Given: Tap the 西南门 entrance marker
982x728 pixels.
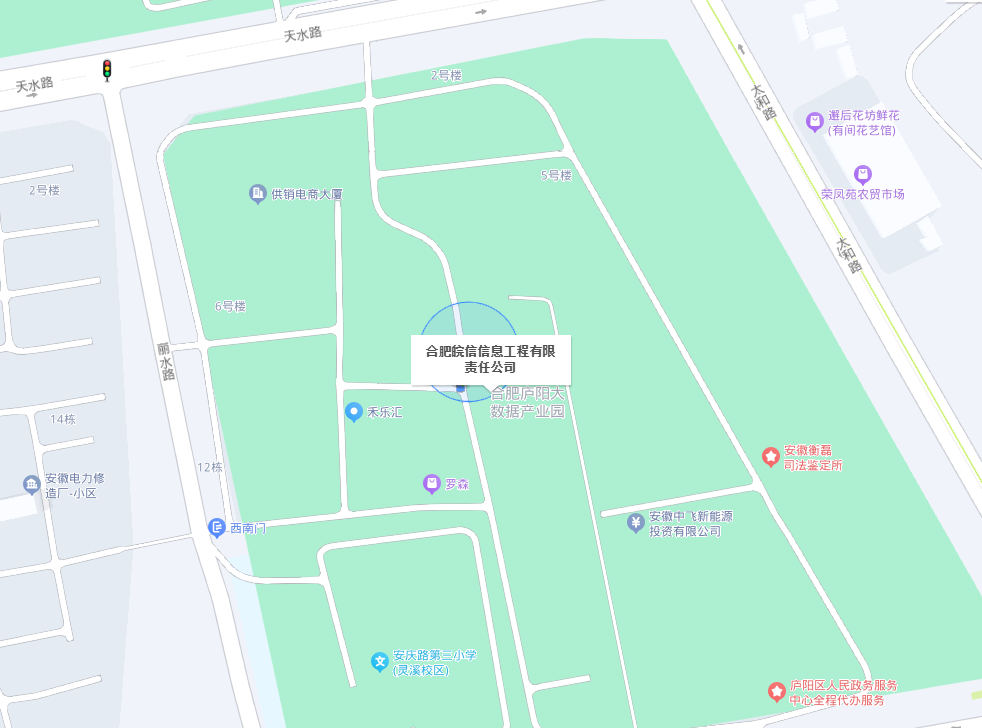Looking at the screenshot, I should (x=217, y=527).
